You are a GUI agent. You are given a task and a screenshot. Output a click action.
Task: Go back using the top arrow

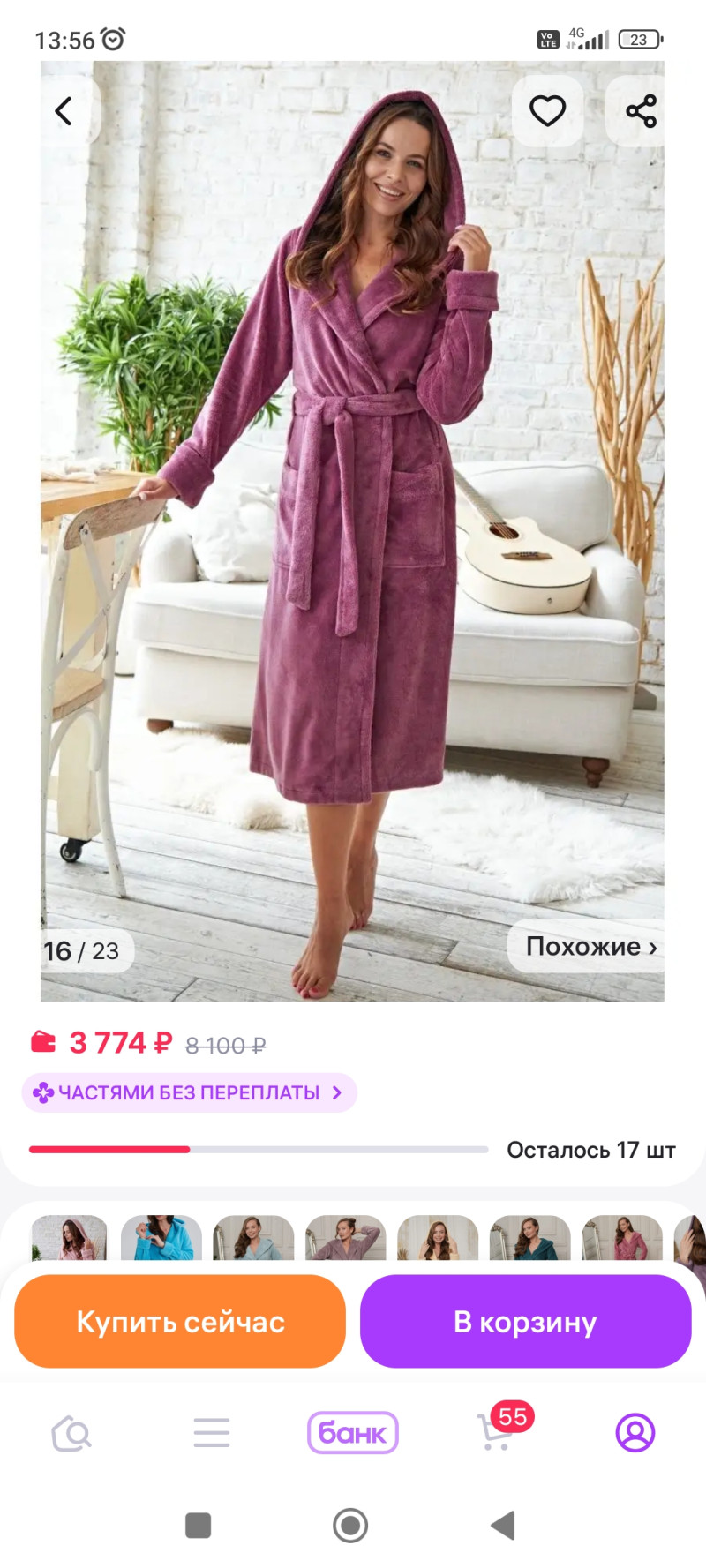click(64, 111)
